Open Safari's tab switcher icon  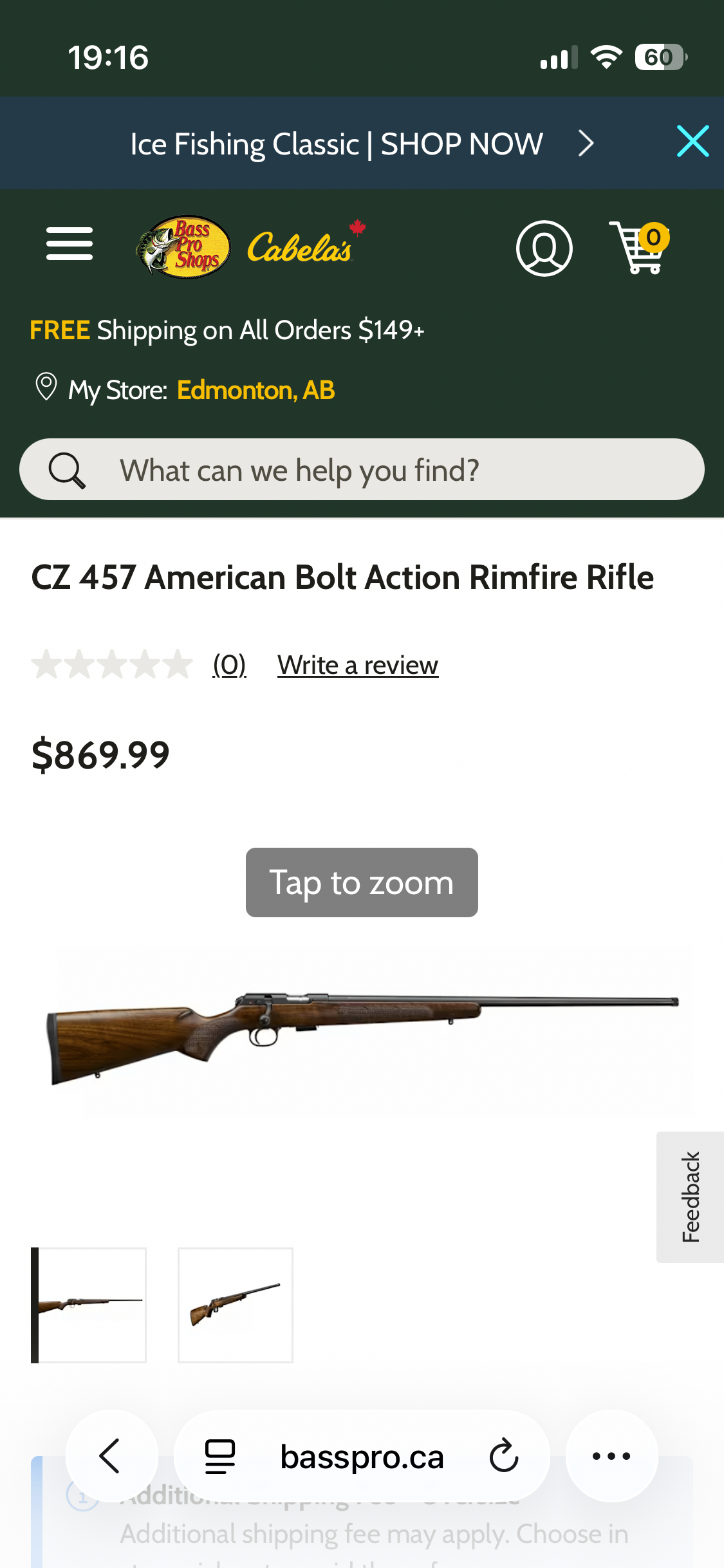point(219,1457)
